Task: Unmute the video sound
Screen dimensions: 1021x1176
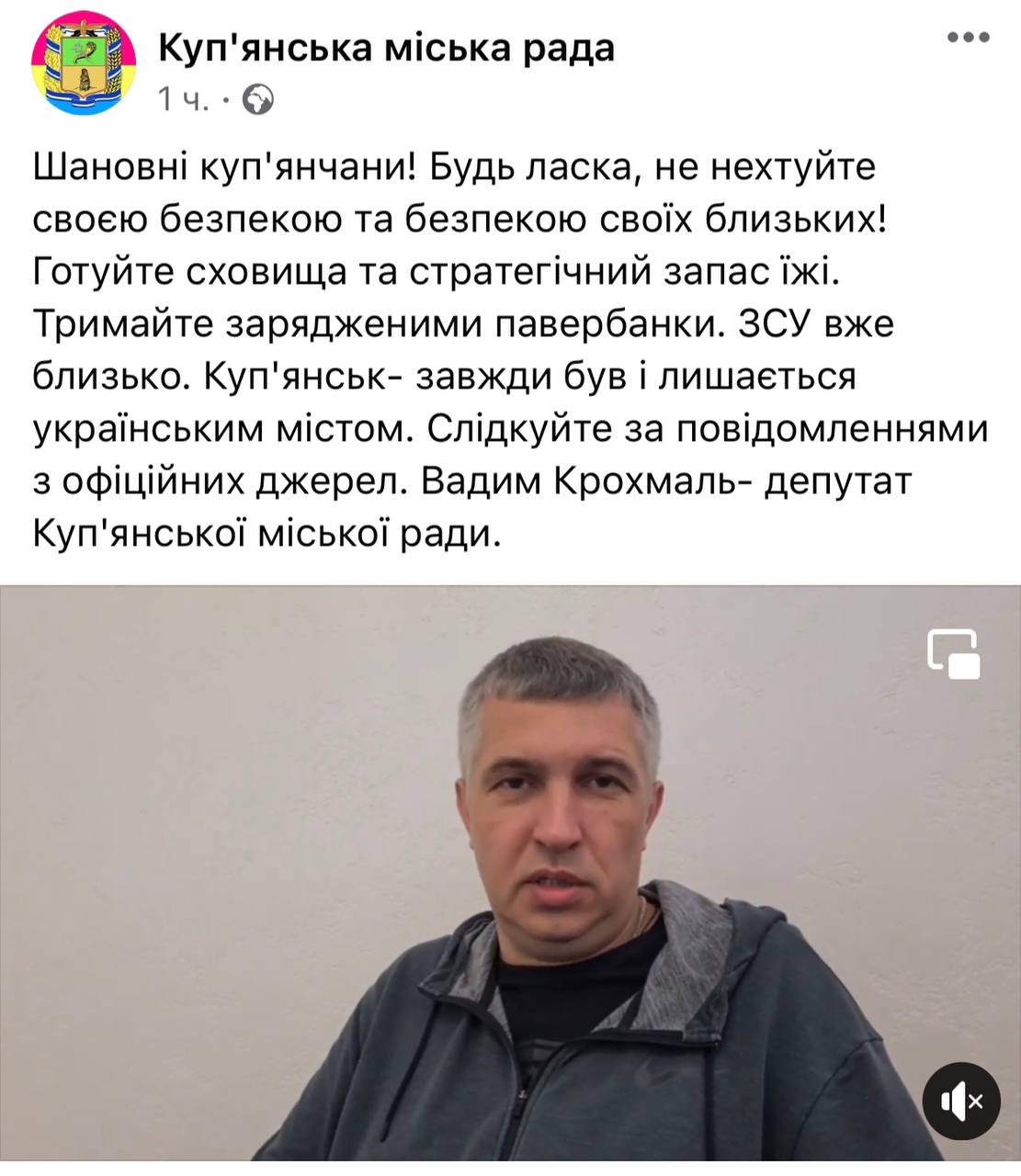Action: 960,1101
